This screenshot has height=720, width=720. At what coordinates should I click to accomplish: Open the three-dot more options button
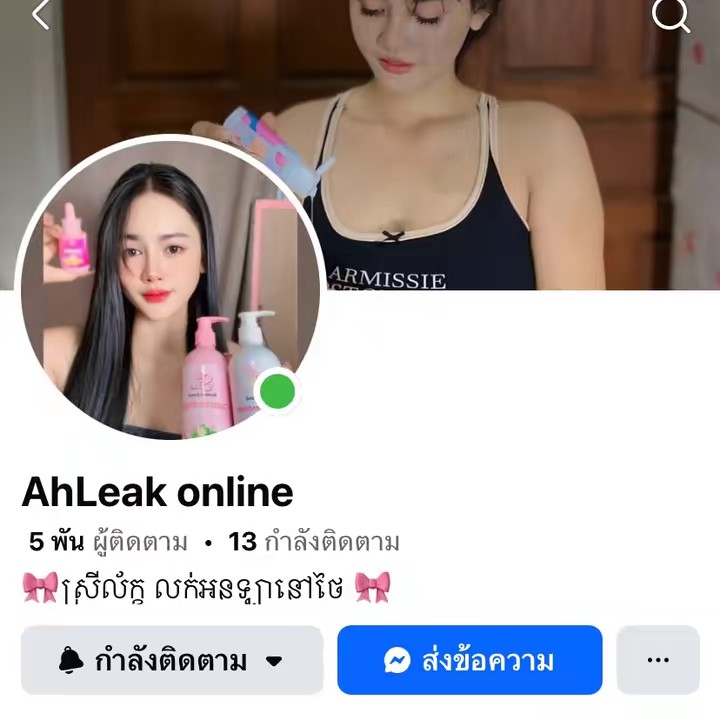657,660
